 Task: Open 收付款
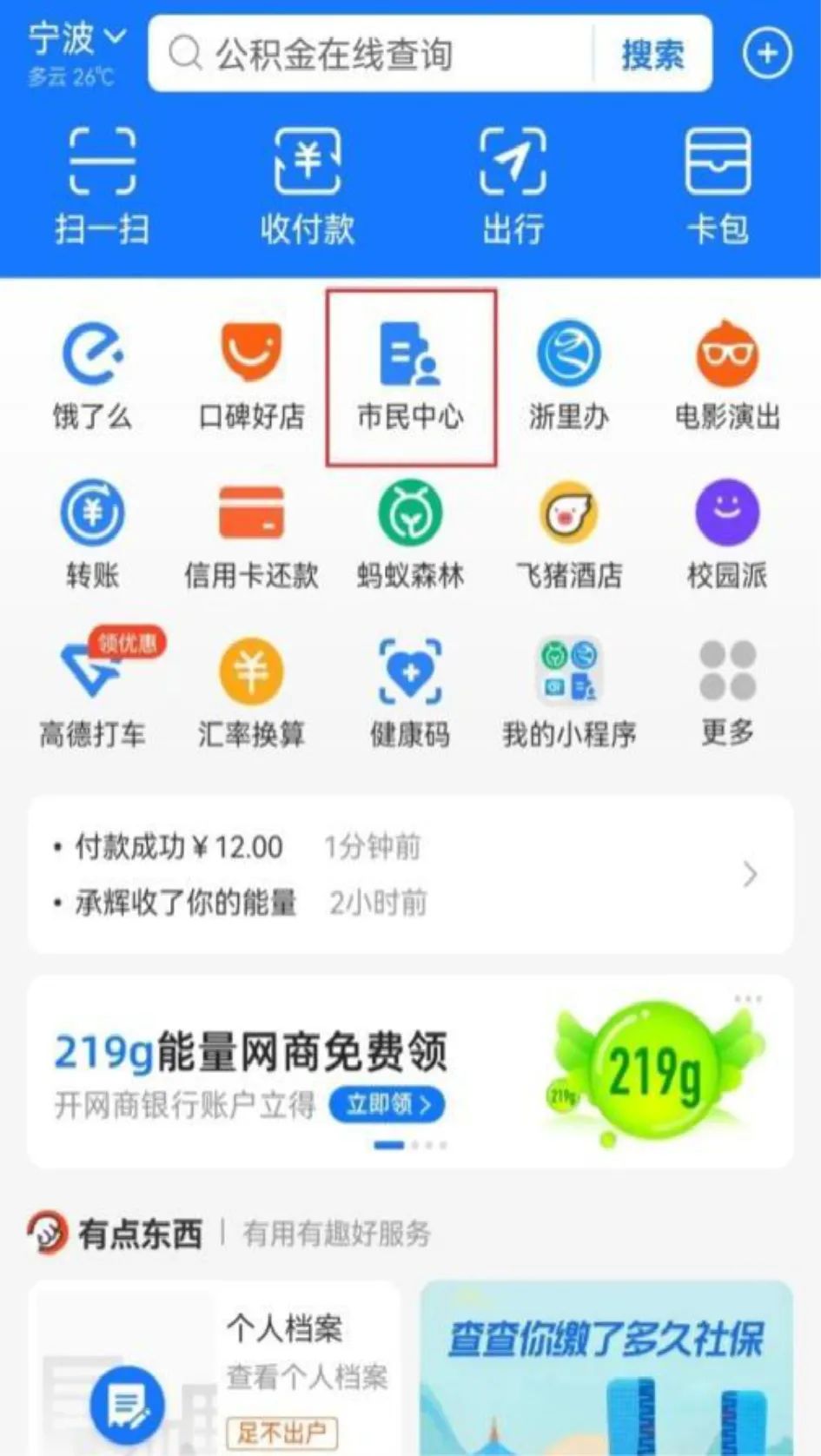point(308,186)
